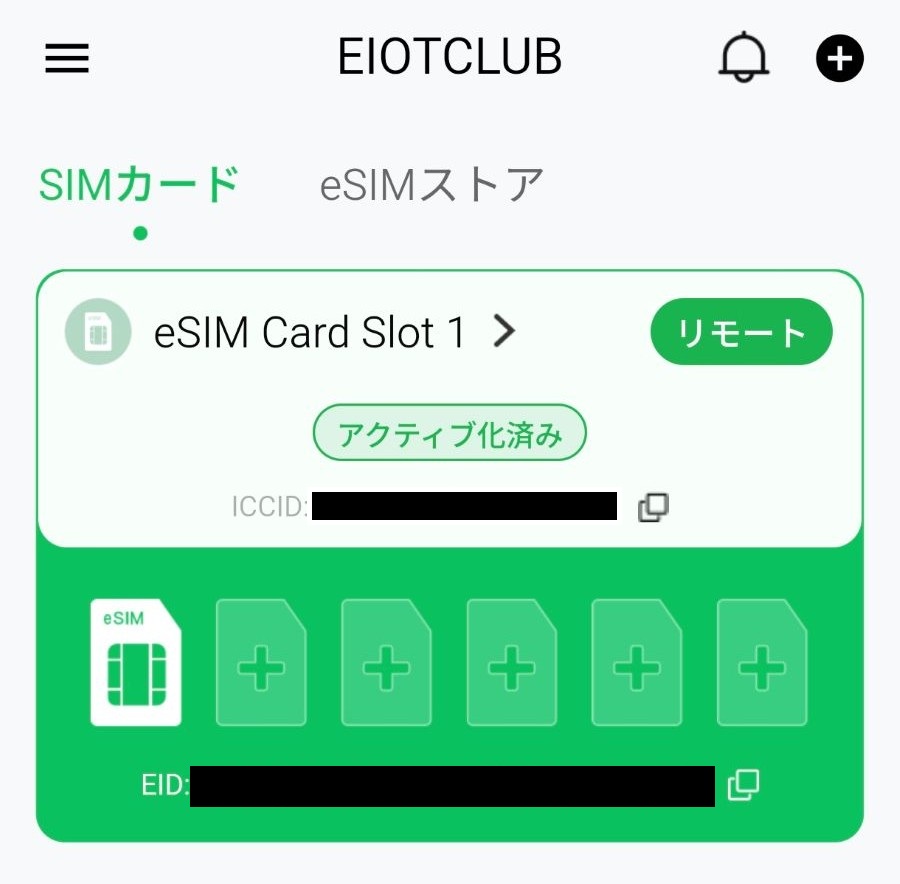The height and width of the screenshot is (884, 900).
Task: Add an eSIM in the first empty slot
Action: coord(261,664)
